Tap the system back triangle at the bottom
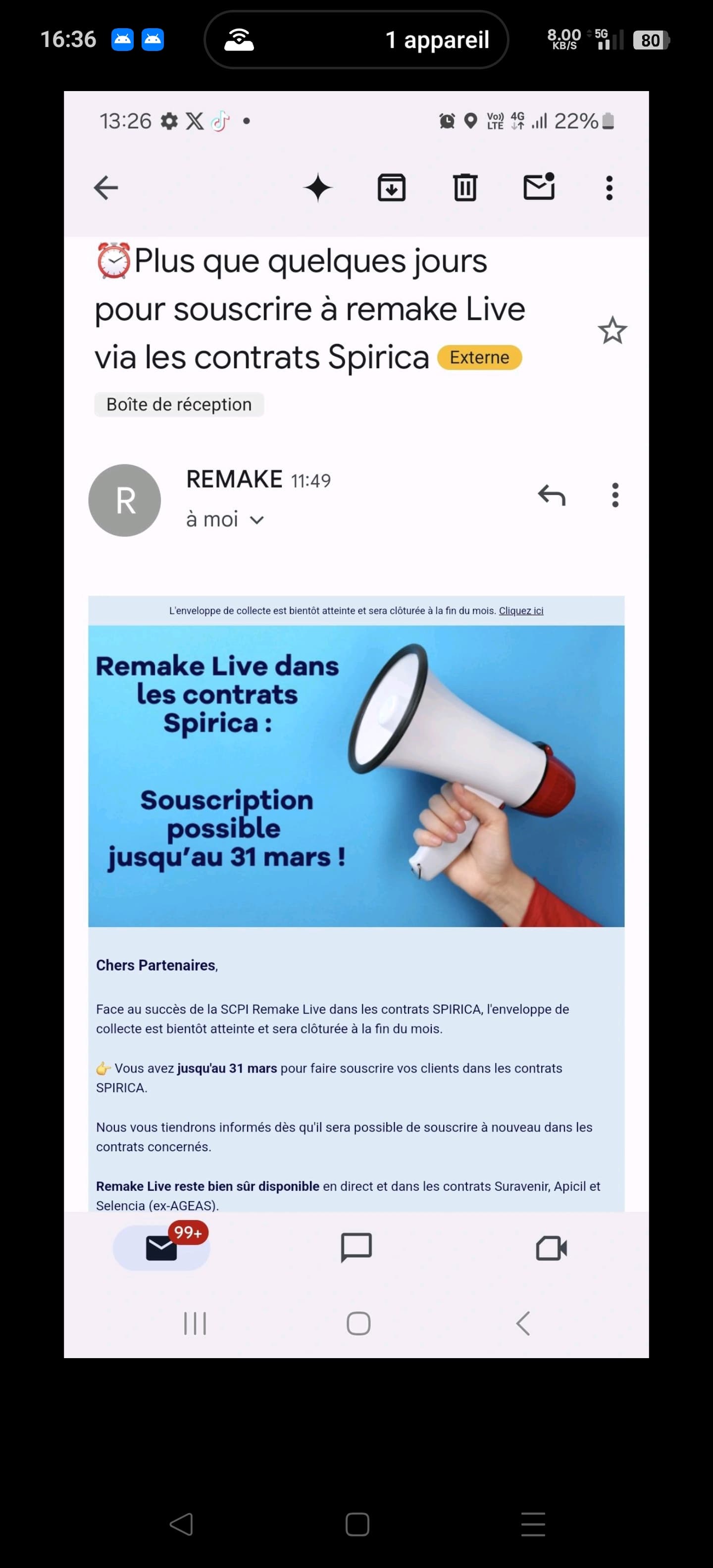 click(x=181, y=1524)
